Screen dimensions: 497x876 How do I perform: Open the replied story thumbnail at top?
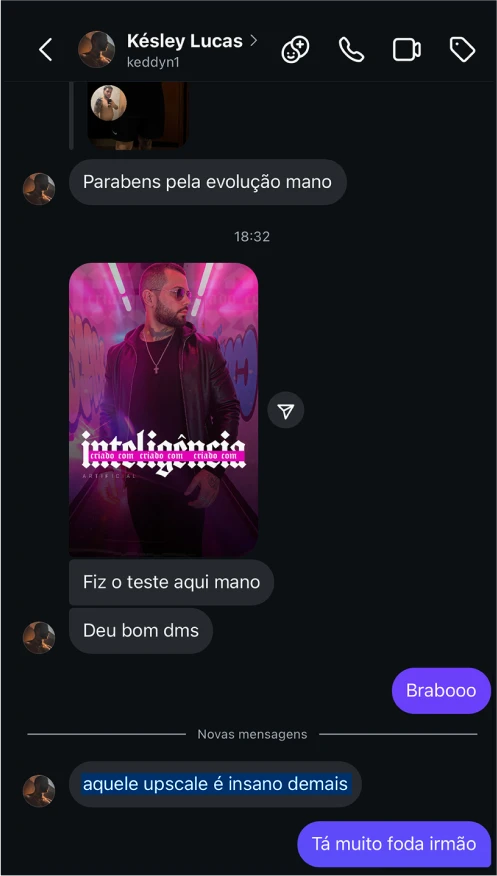137,115
